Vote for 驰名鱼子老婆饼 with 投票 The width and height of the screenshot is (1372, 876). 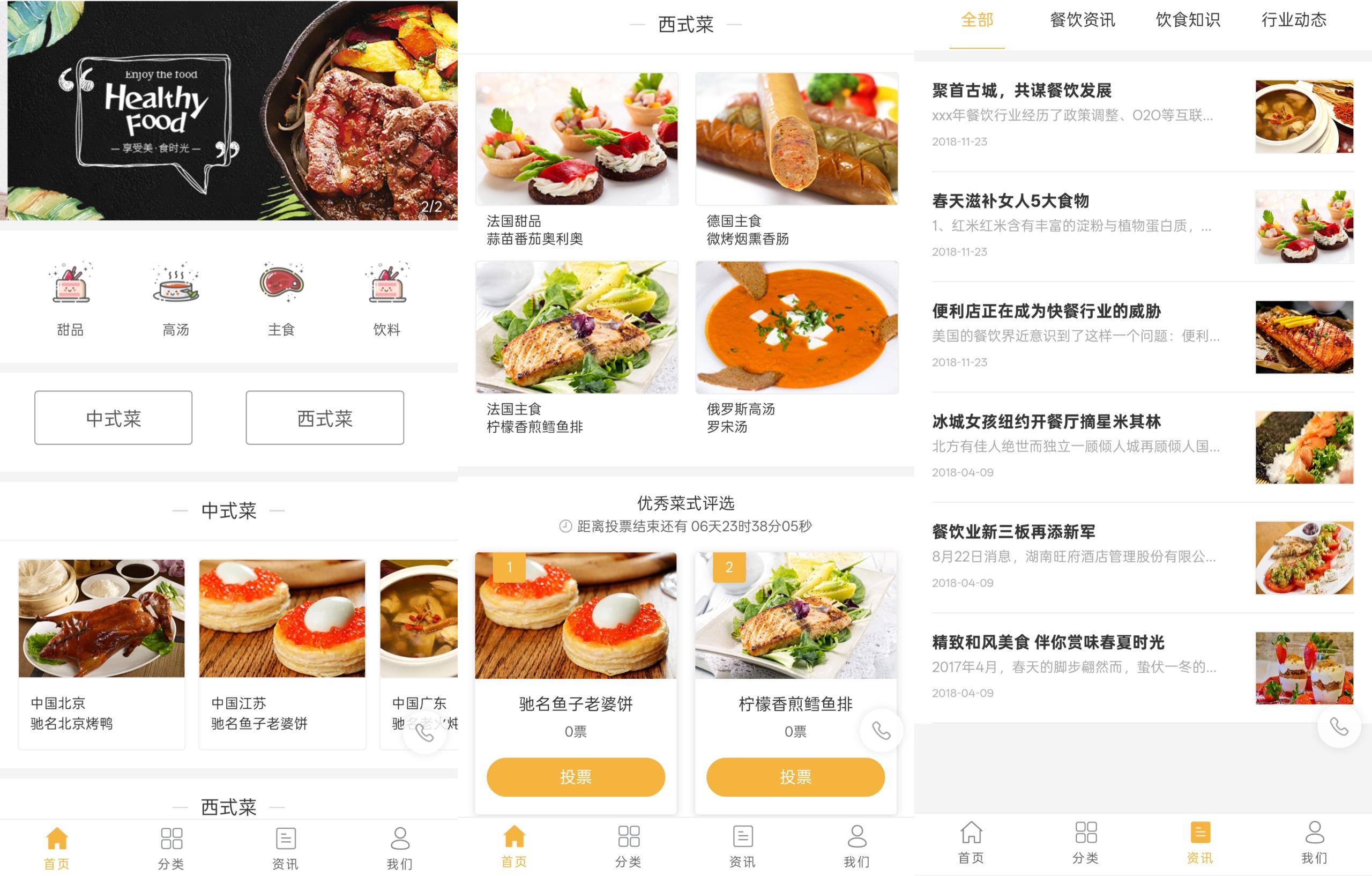pos(576,777)
